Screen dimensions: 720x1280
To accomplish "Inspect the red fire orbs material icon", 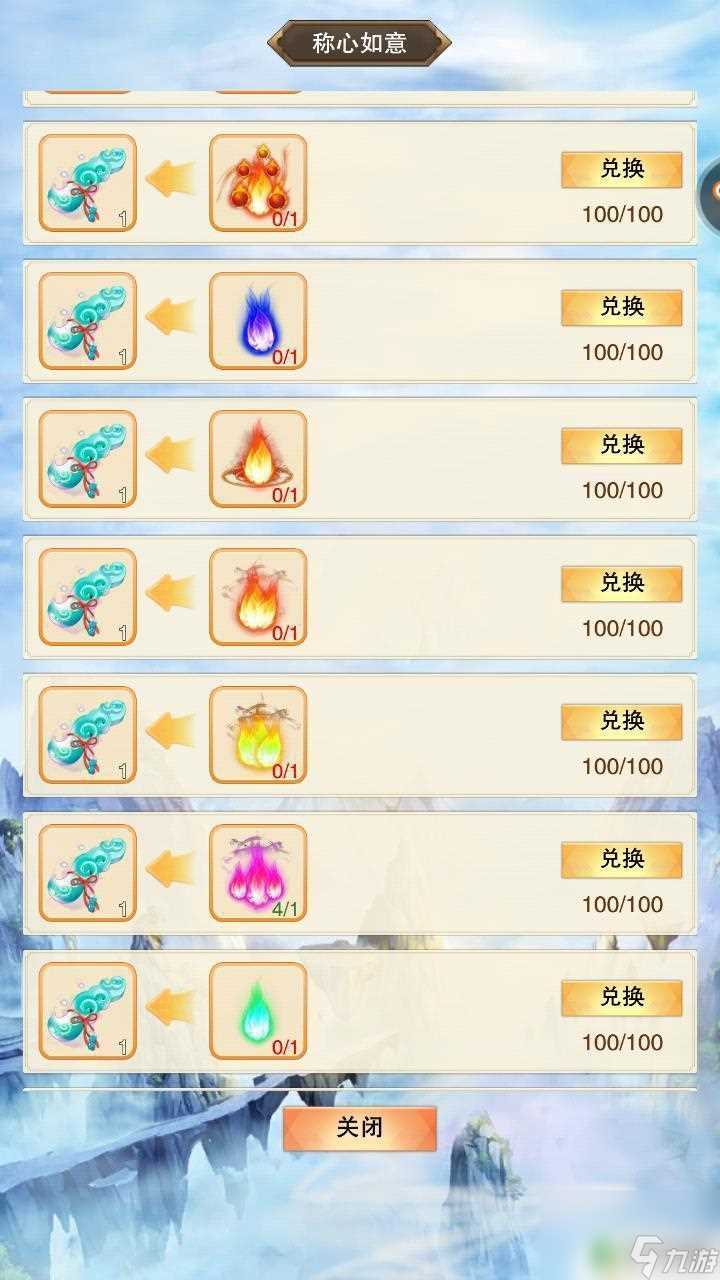I will (x=258, y=182).
